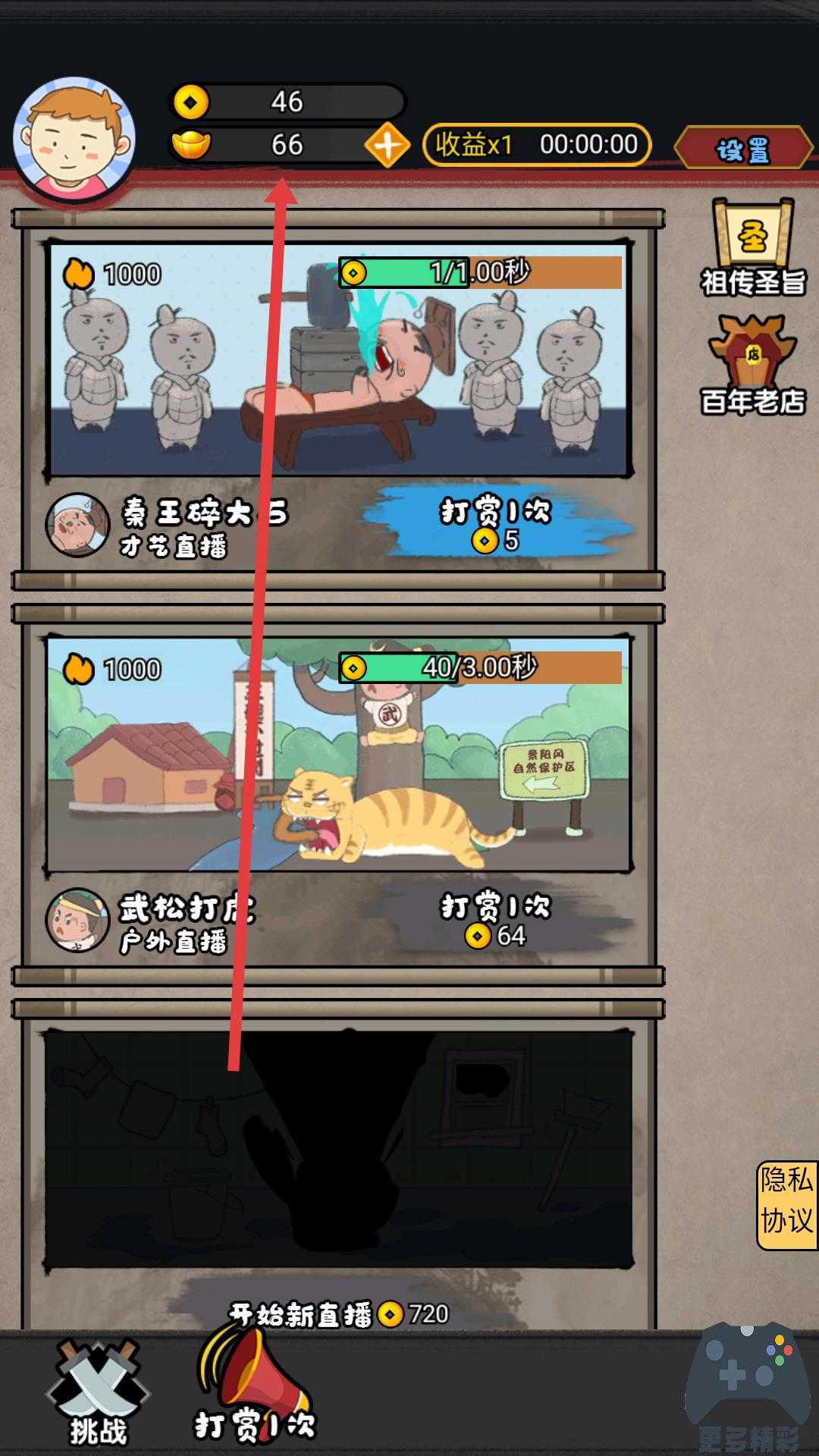Open the 挑战 challenge mode
The width and height of the screenshot is (819, 1456).
point(99,1392)
